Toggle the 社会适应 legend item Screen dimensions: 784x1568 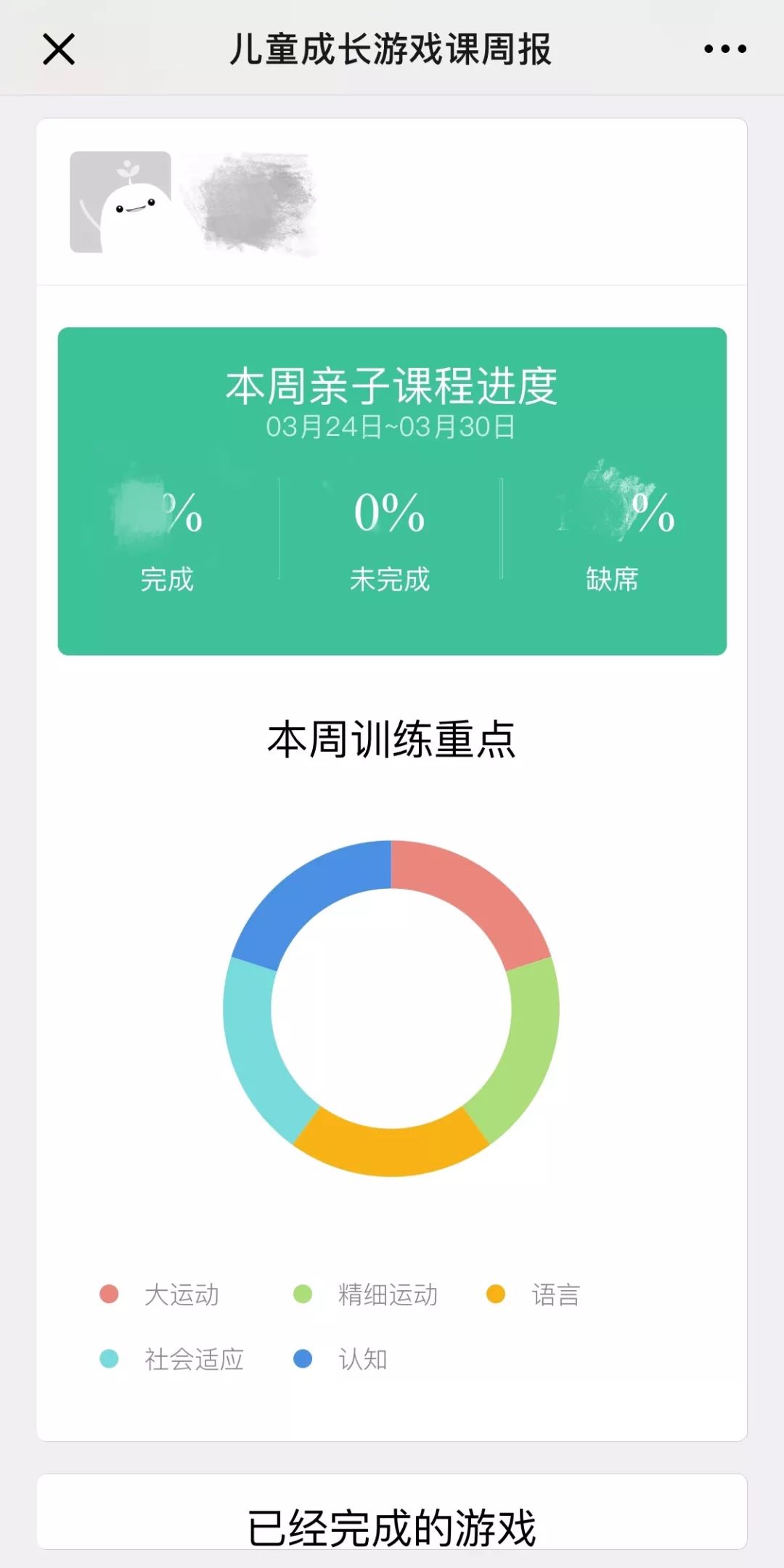[171, 1359]
